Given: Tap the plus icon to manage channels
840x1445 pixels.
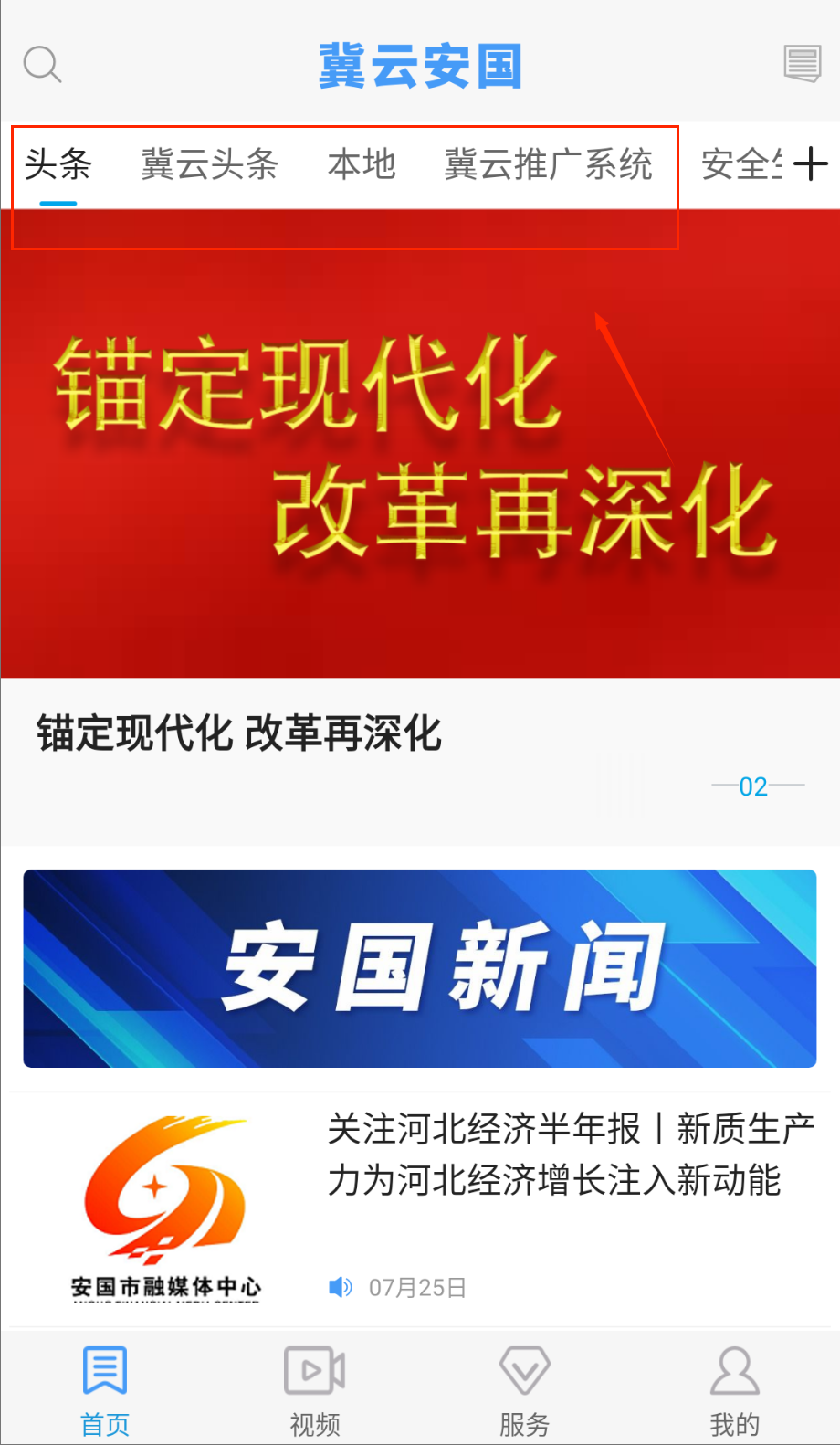Looking at the screenshot, I should (810, 165).
